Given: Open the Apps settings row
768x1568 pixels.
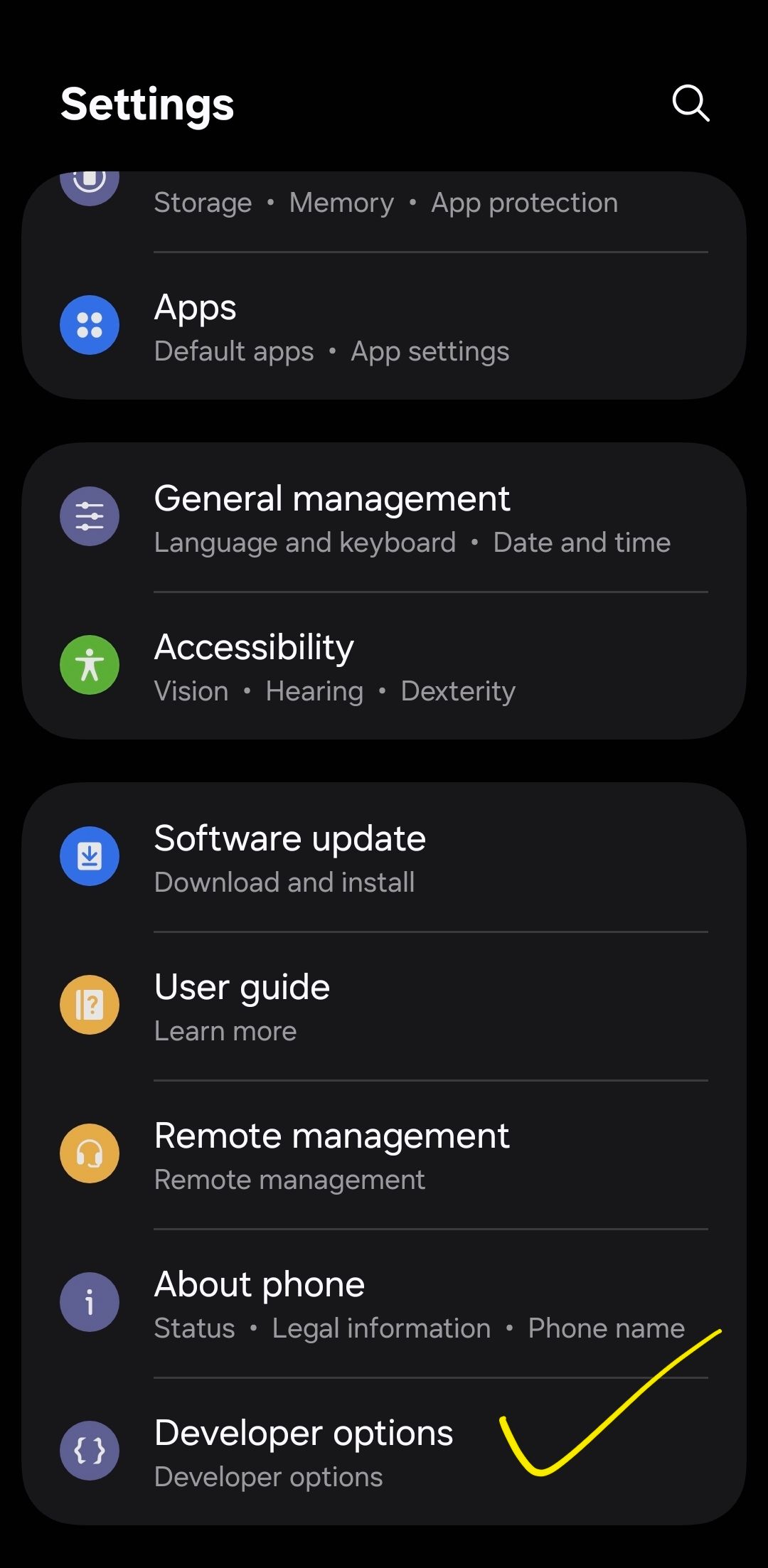Looking at the screenshot, I should 384,327.
